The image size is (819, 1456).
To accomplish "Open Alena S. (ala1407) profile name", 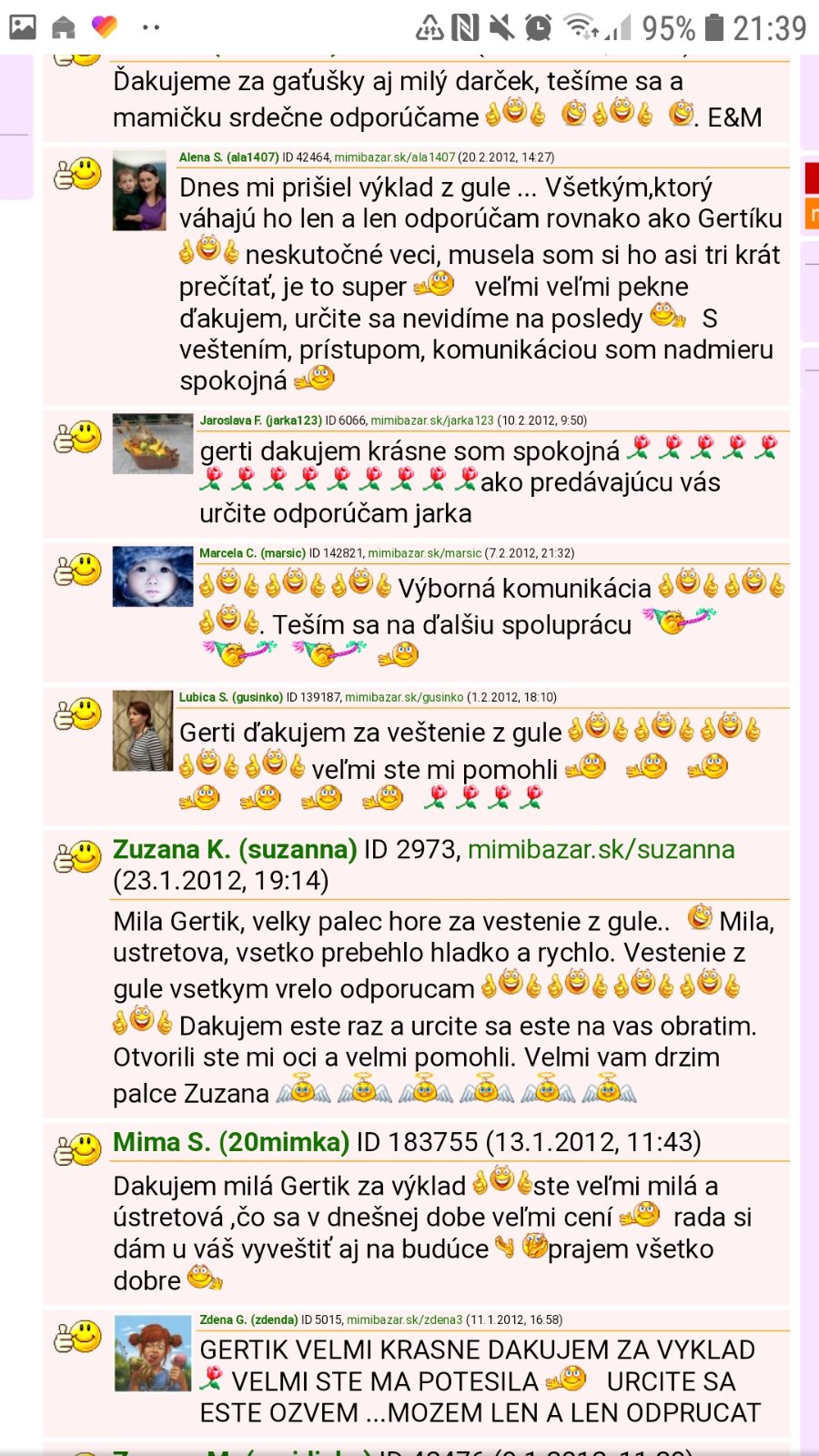I will [x=228, y=157].
